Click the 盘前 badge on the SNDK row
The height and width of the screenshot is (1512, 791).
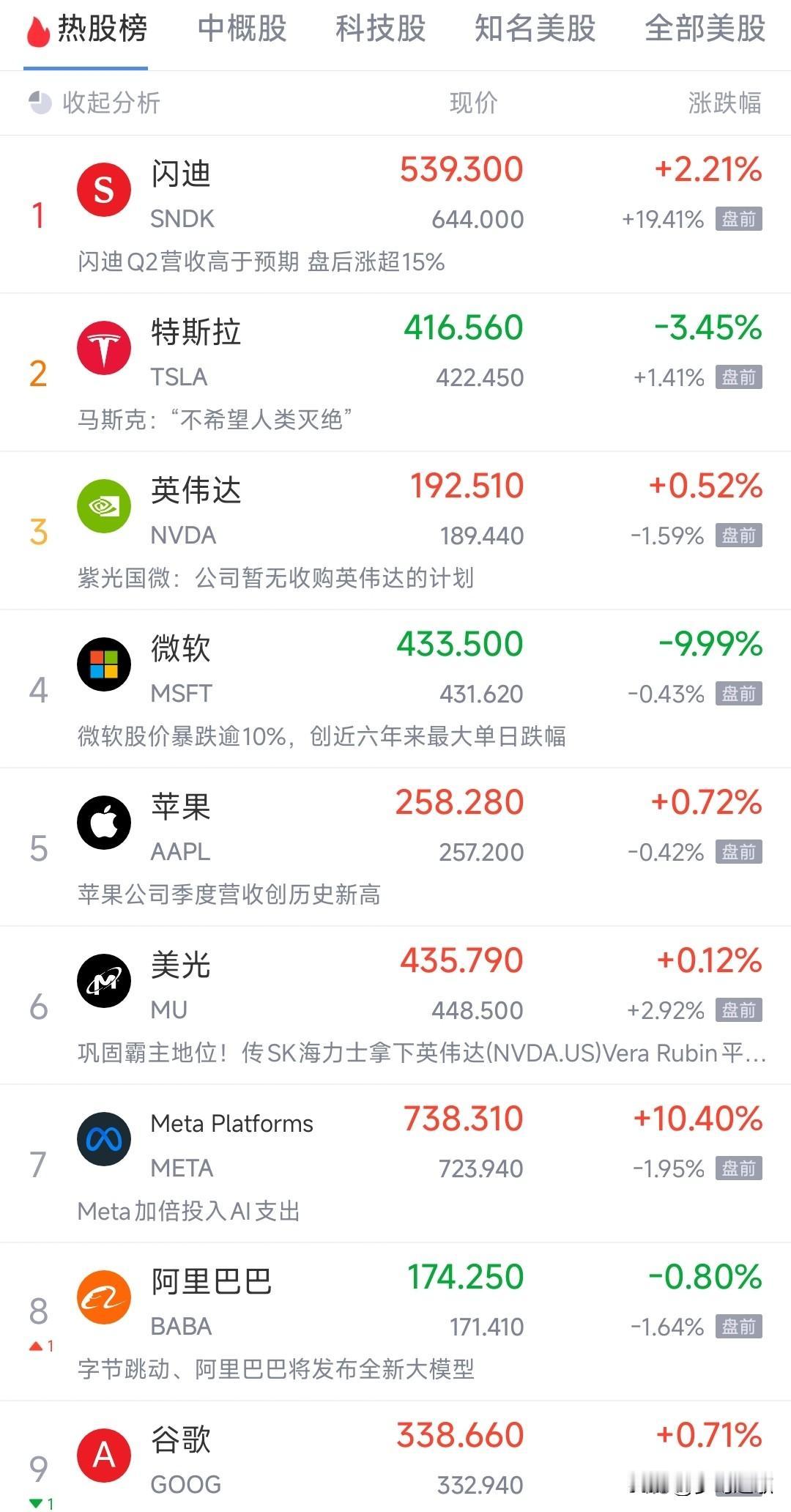[x=740, y=218]
